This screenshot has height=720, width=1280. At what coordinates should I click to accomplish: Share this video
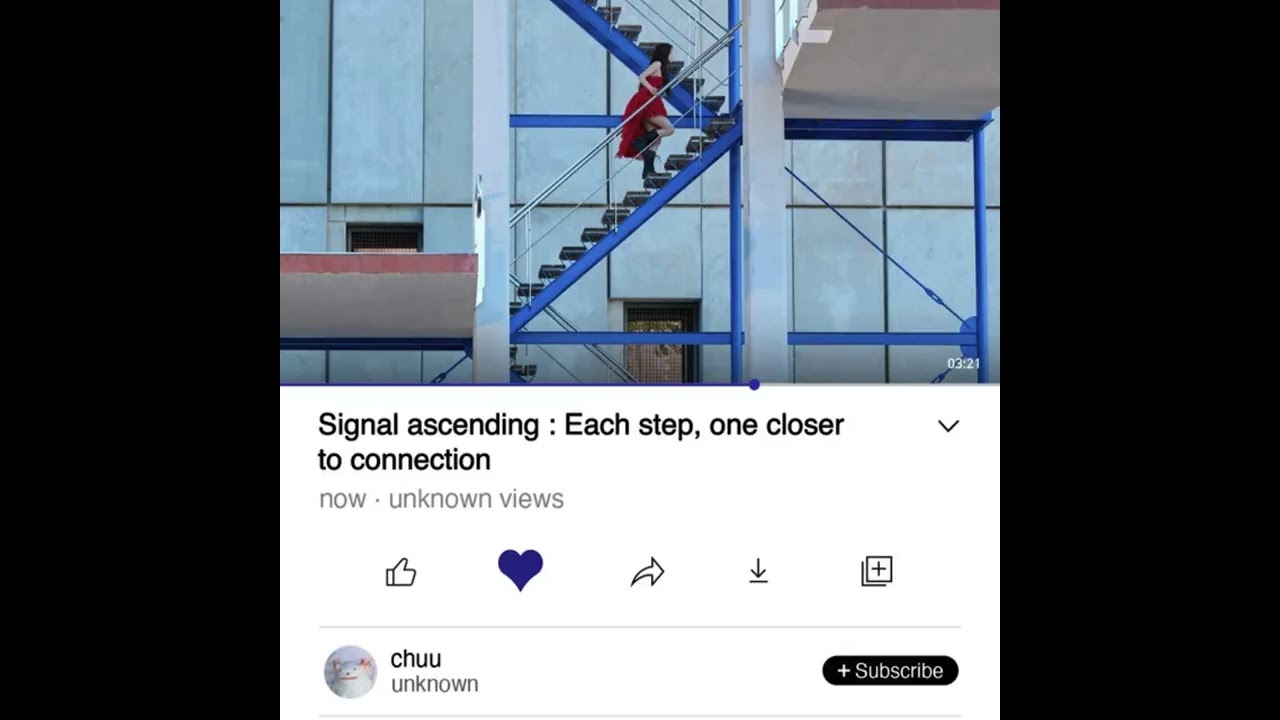[647, 572]
